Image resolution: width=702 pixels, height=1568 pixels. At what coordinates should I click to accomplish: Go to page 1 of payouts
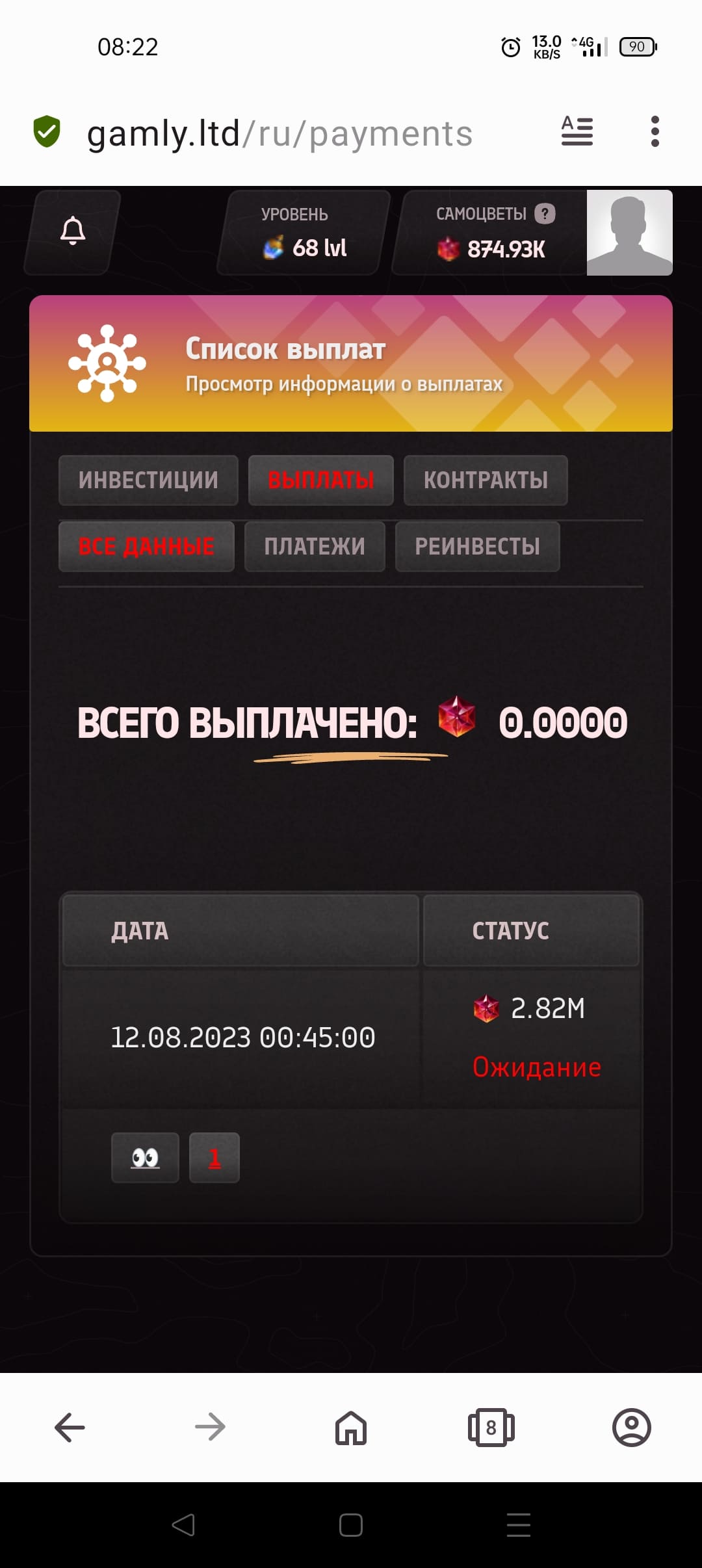coord(214,1158)
